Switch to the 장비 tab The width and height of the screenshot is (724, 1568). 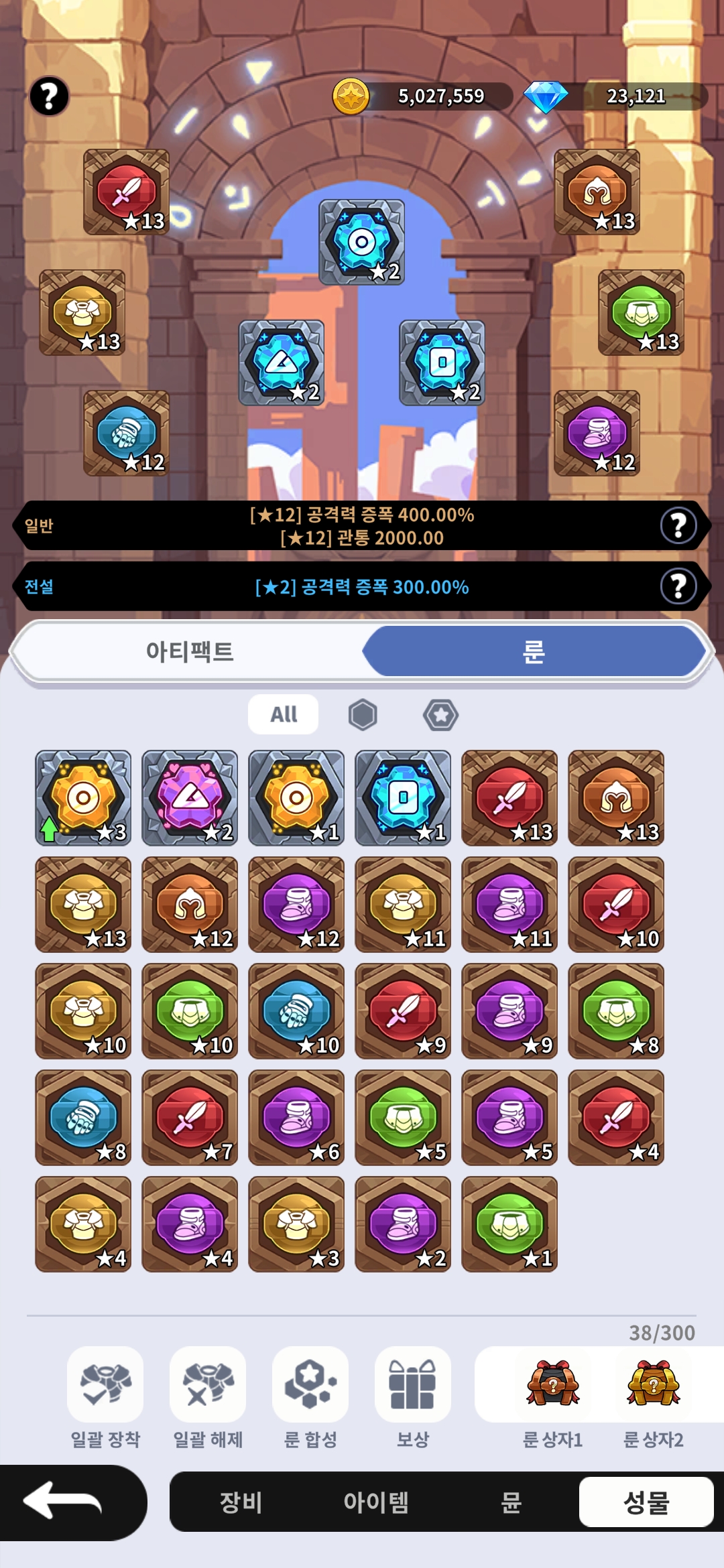click(x=241, y=1502)
